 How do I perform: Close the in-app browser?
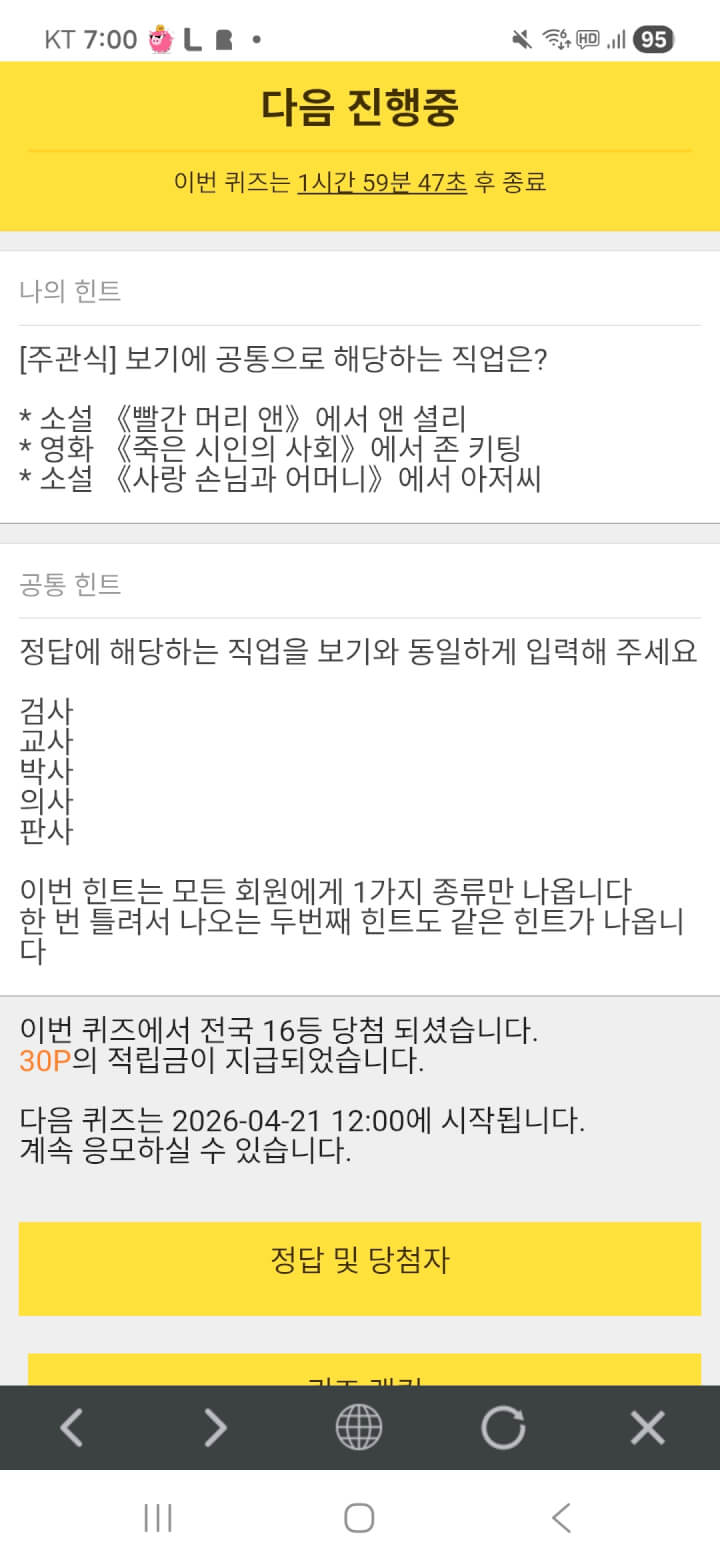click(647, 1427)
